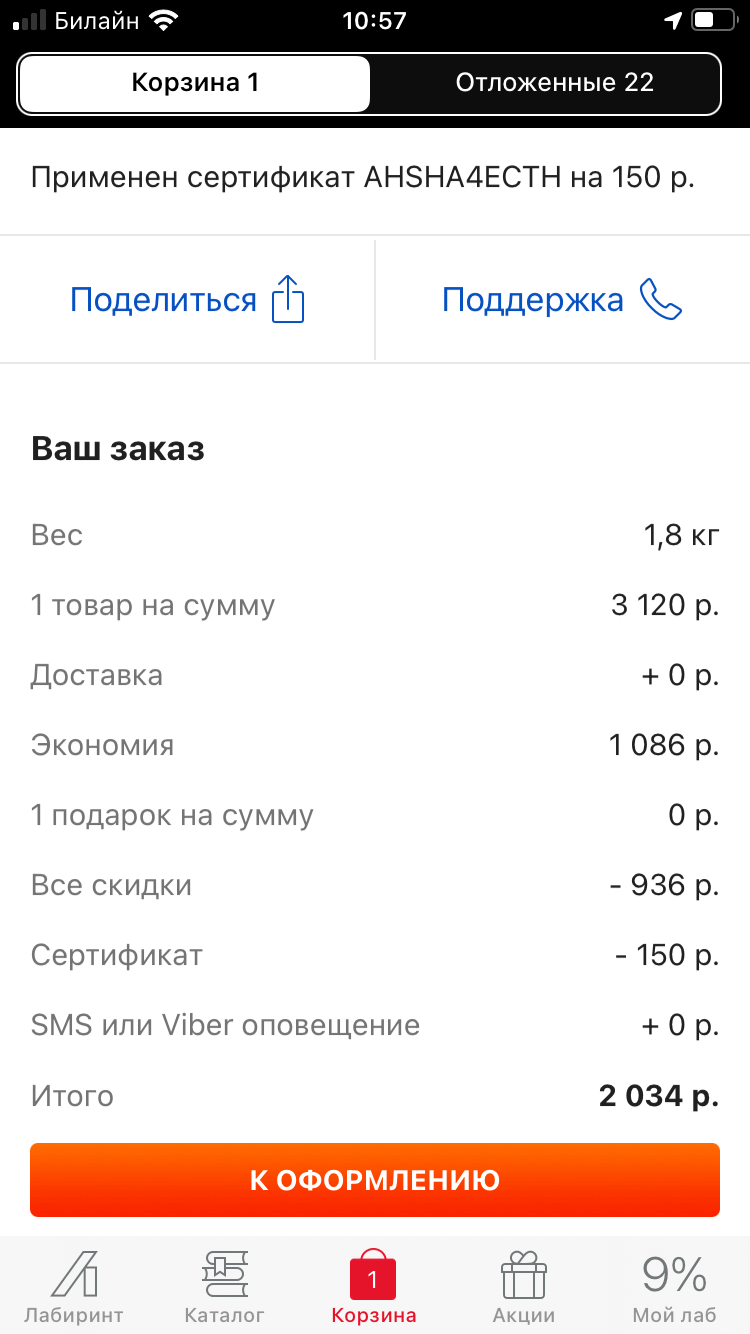Select the Корзина 1 segment

click(195, 83)
